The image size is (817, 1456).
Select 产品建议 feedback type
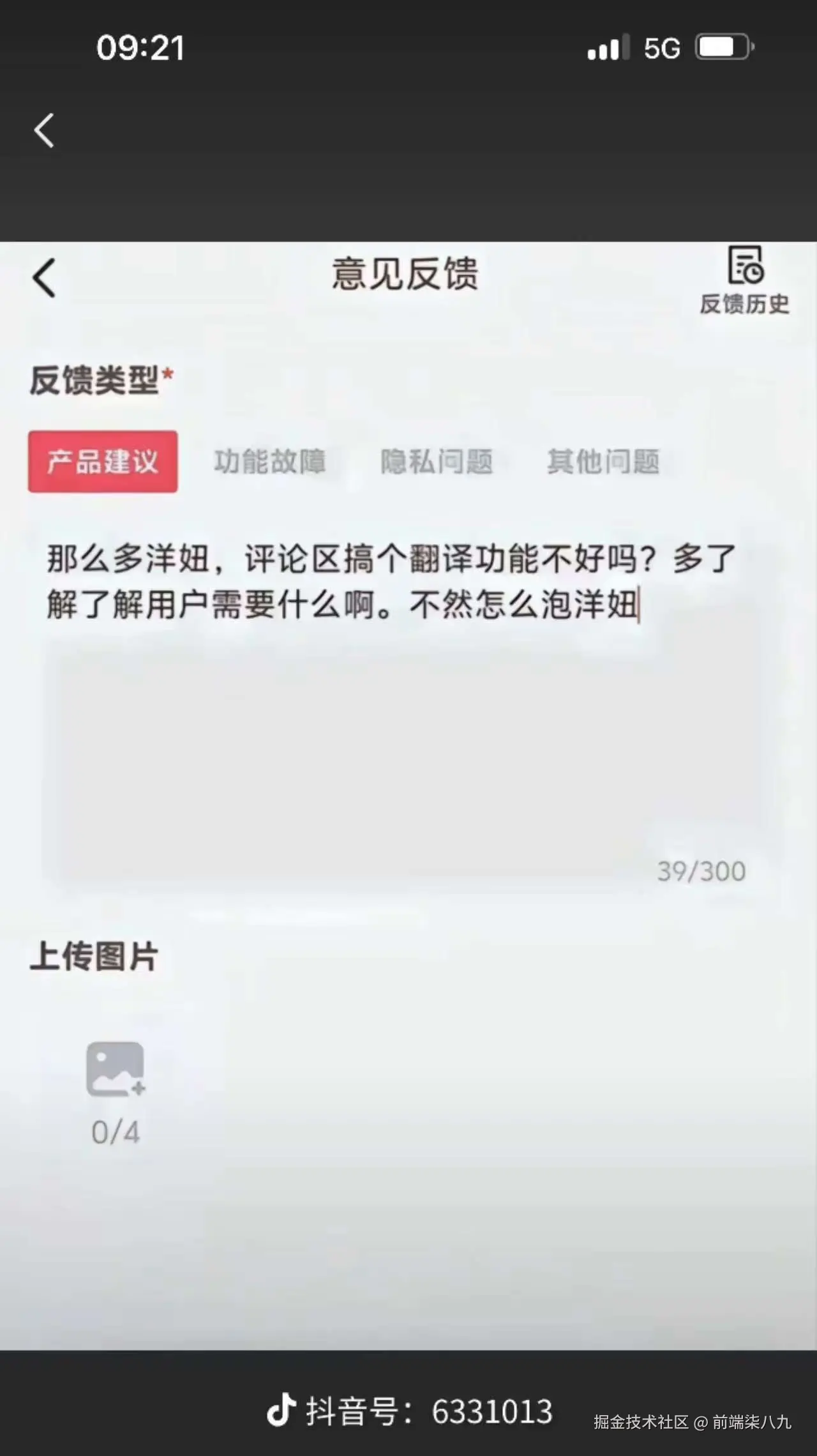coord(103,461)
